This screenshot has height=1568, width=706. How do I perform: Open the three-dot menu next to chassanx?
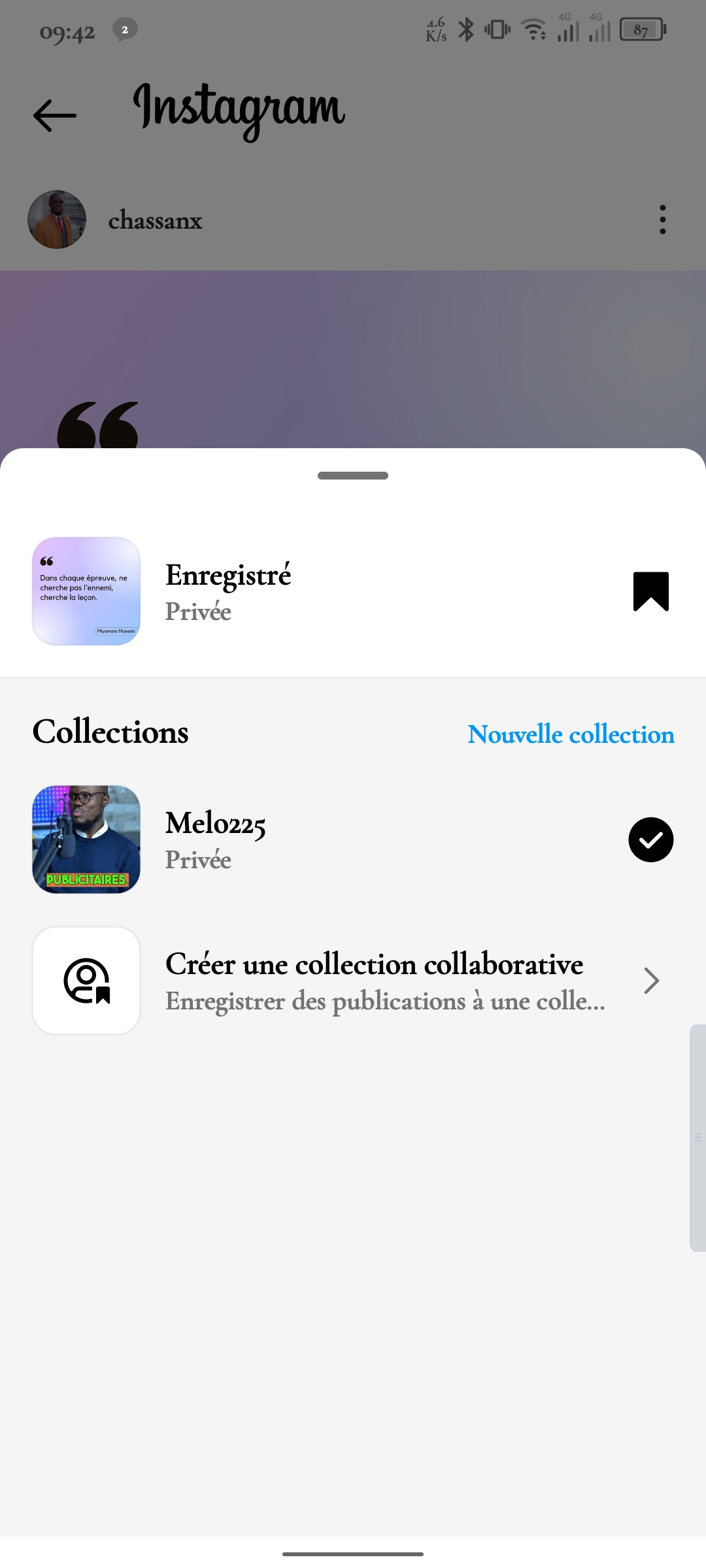click(662, 220)
